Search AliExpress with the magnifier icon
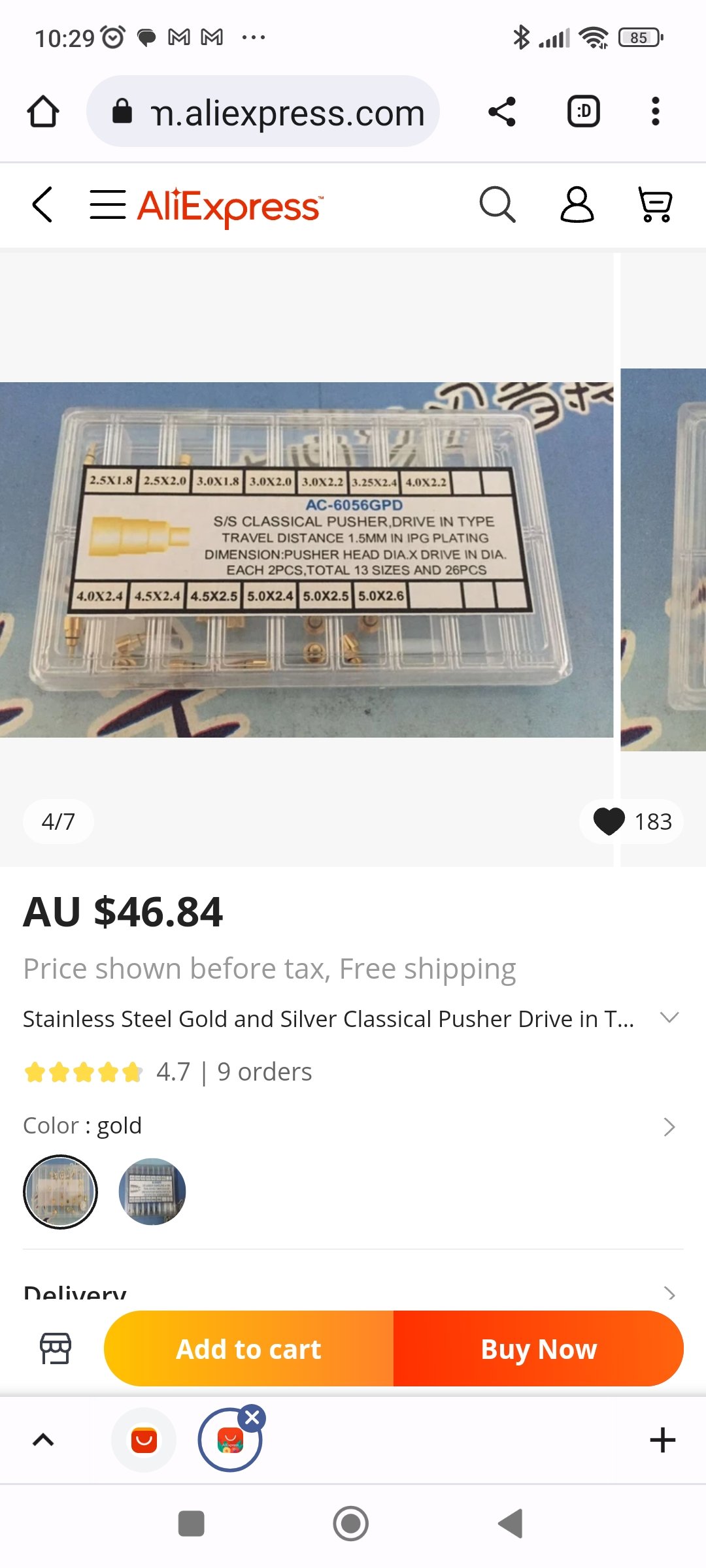 pos(497,204)
